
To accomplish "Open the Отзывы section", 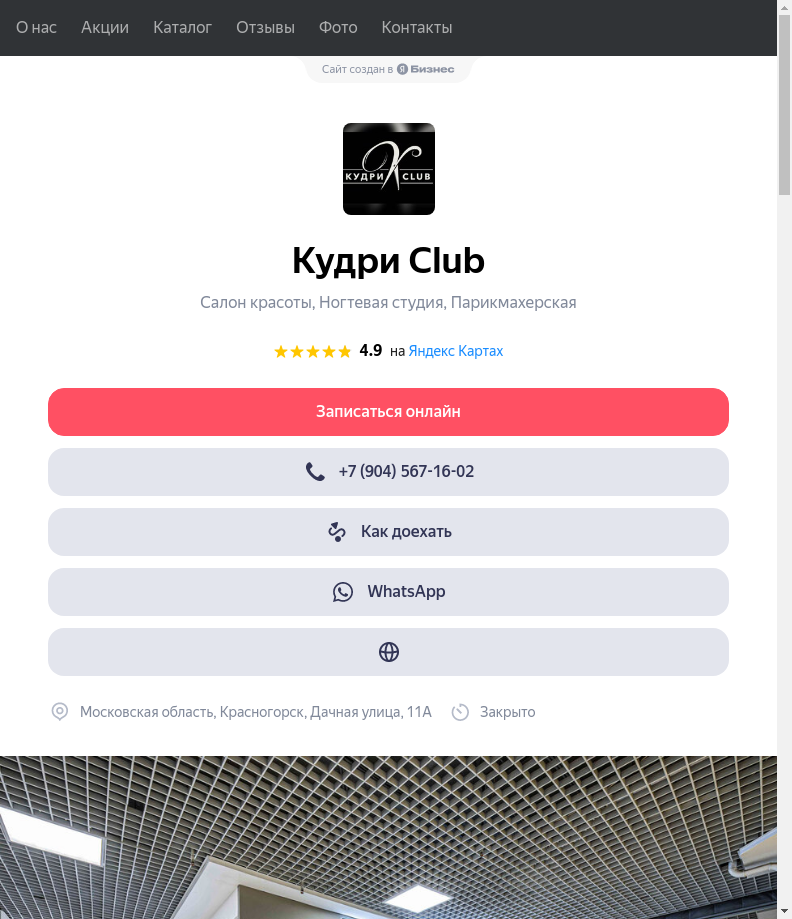I will click(x=265, y=27).
